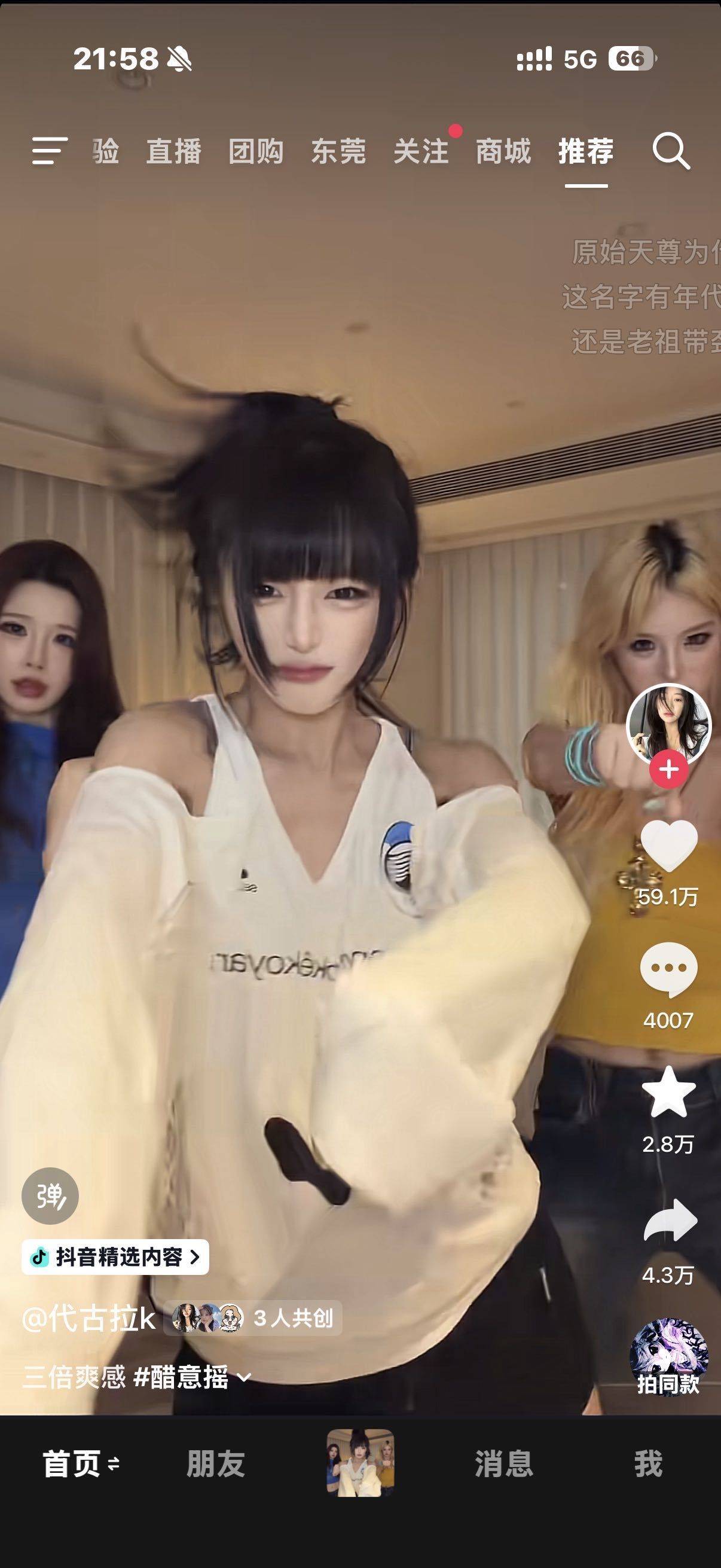Viewport: 721px width, 1568px height.
Task: Follow the creator with the red plus
Action: click(668, 770)
